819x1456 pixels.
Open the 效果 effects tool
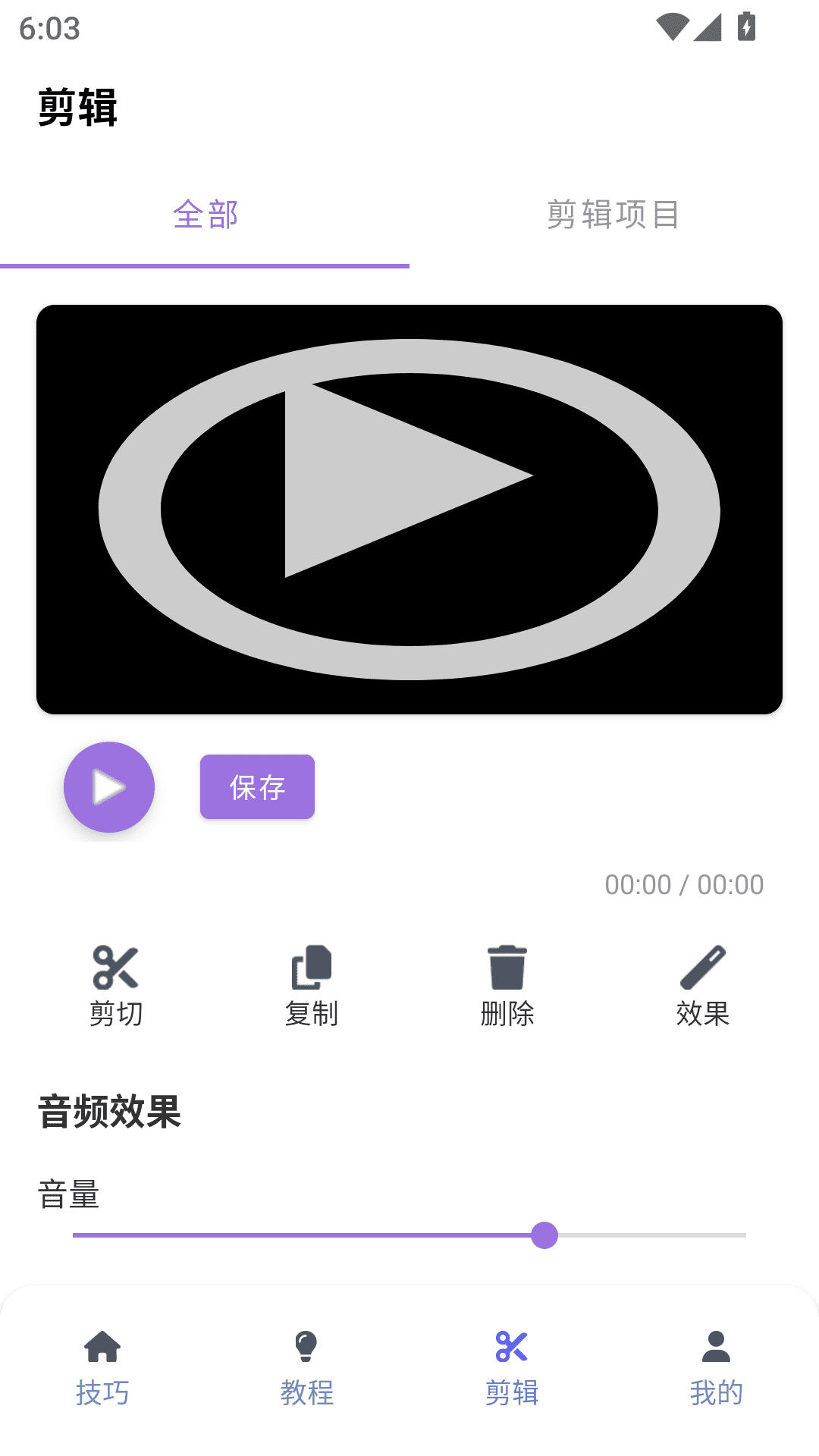[x=703, y=986]
